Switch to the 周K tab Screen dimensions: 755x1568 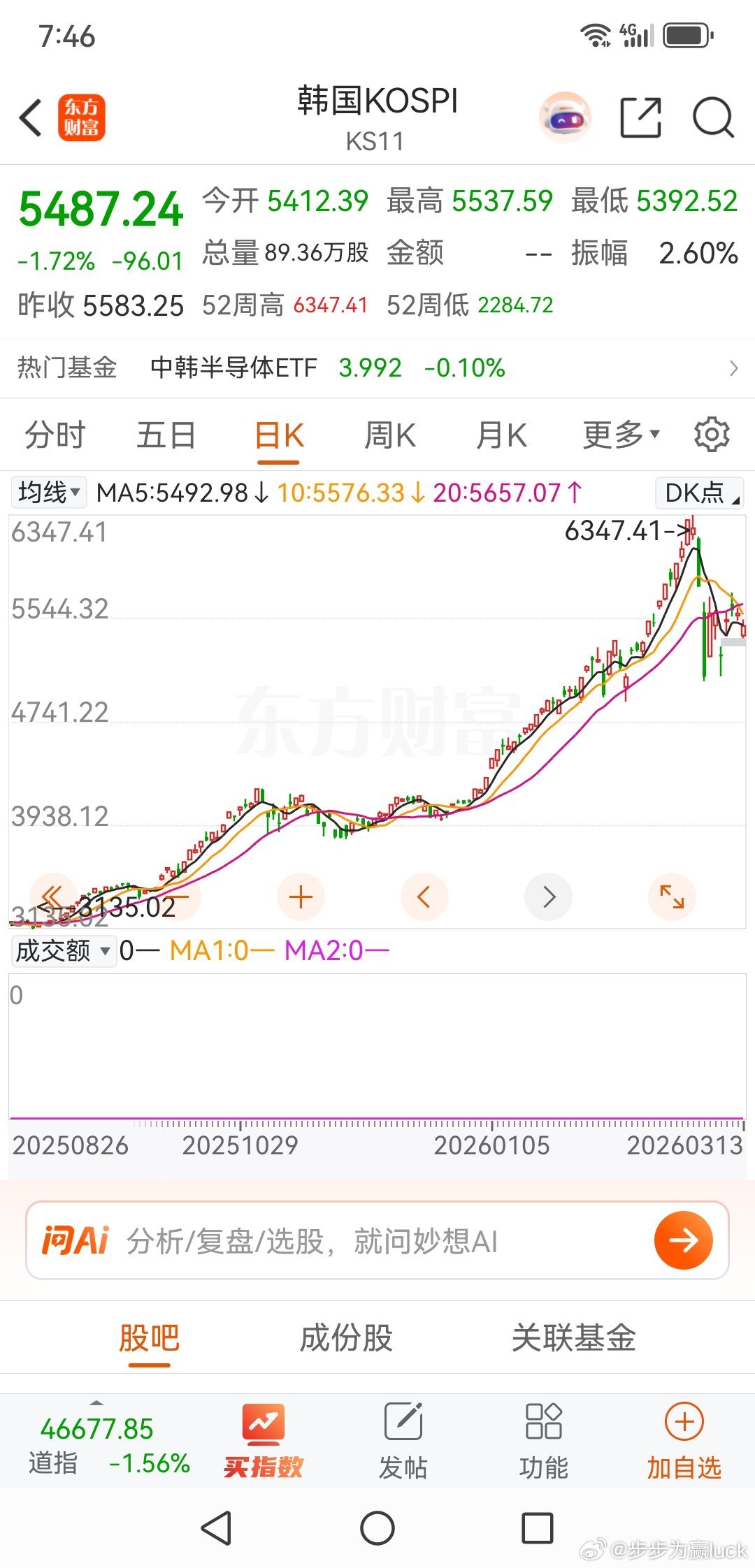pyautogui.click(x=389, y=433)
